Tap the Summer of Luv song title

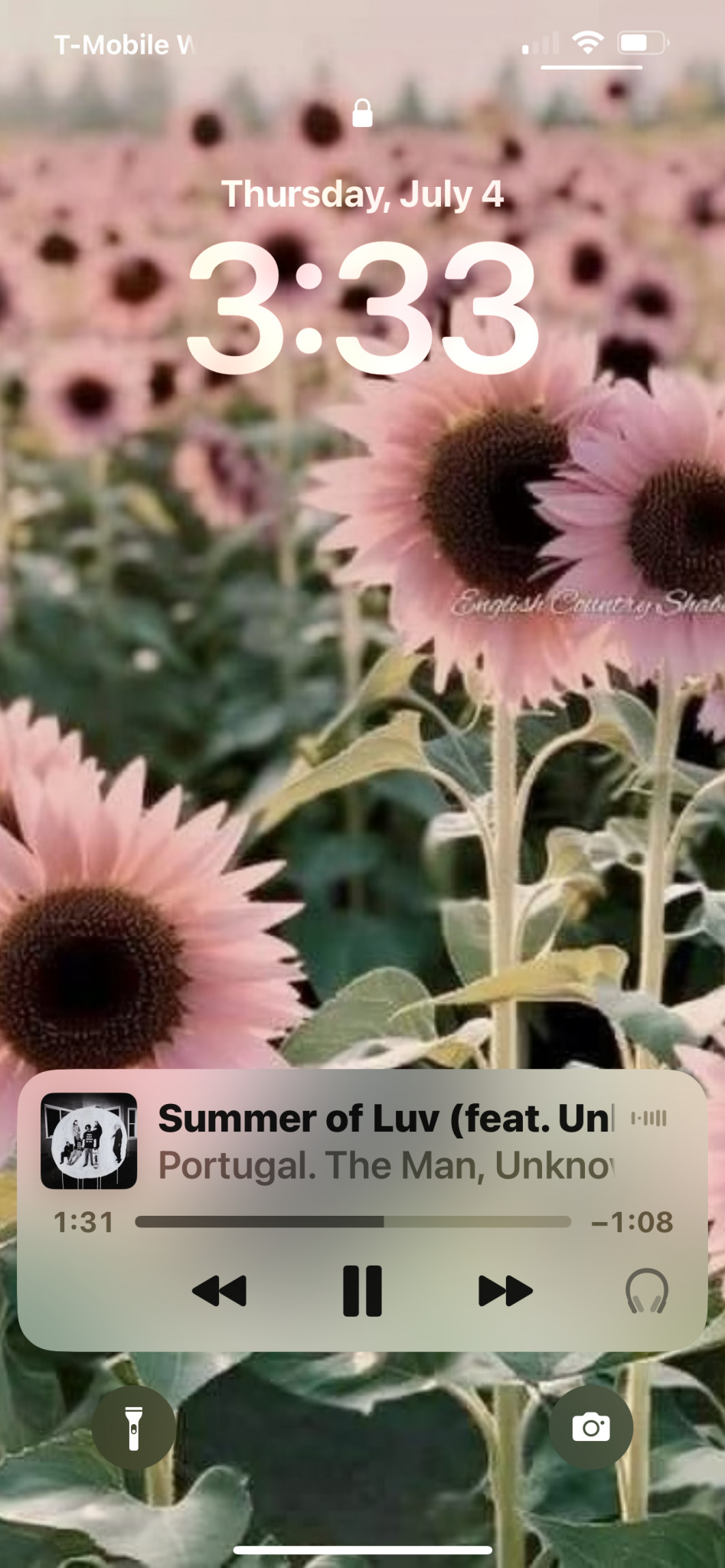tap(386, 1119)
